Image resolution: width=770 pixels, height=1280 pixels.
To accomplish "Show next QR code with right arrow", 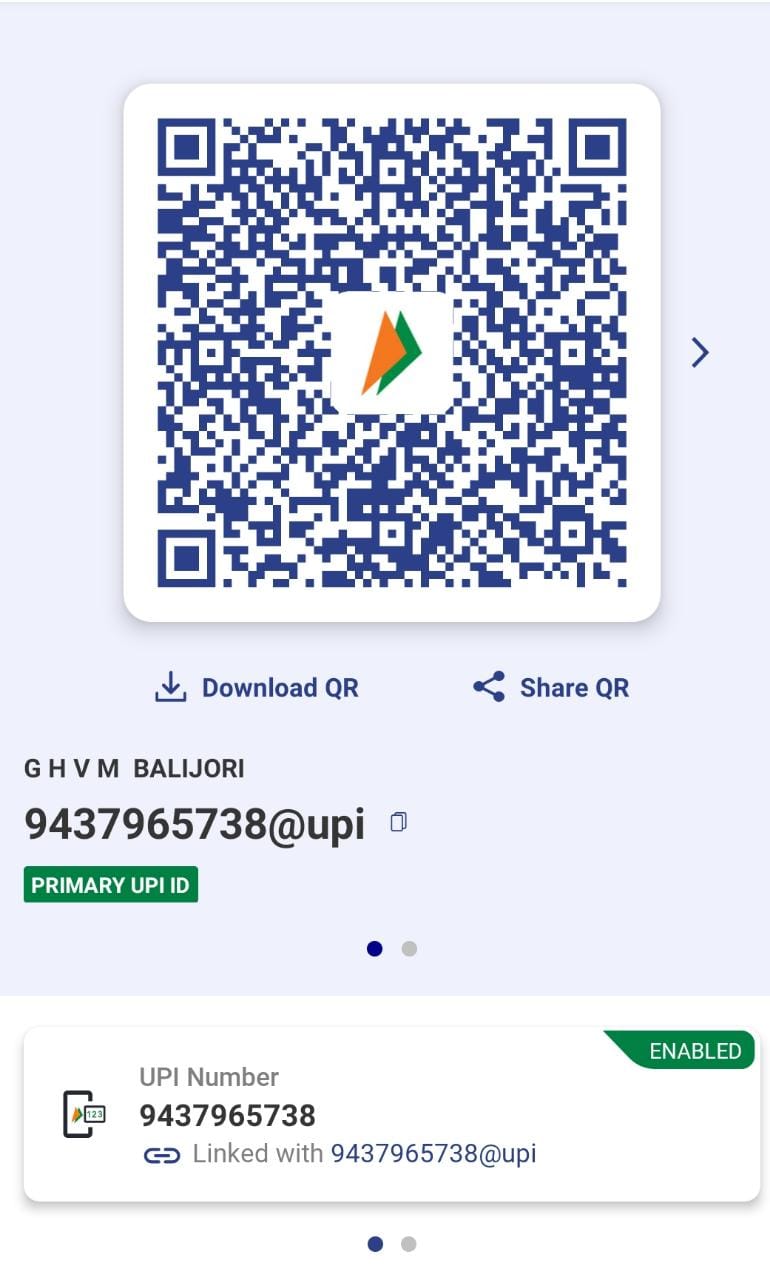I will [700, 352].
